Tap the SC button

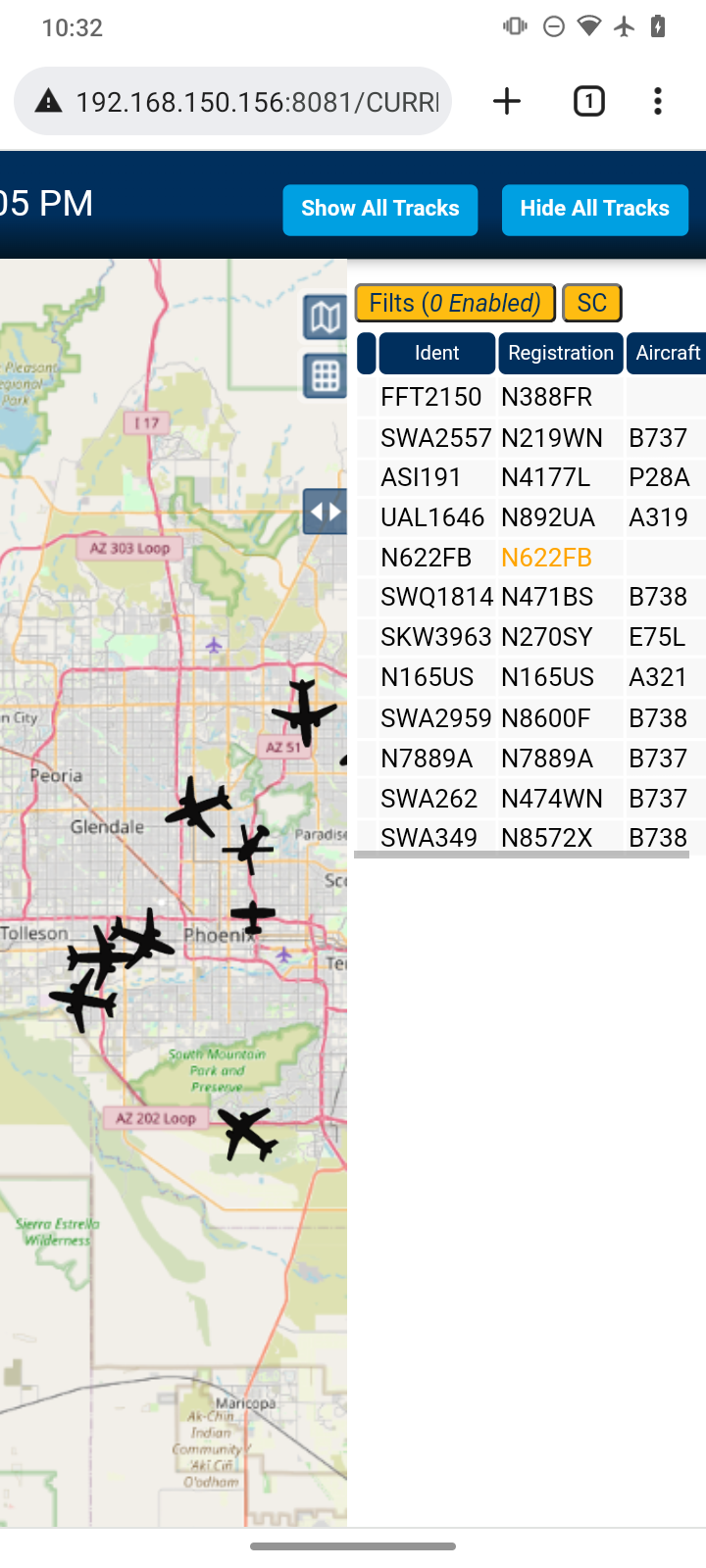pyautogui.click(x=592, y=303)
